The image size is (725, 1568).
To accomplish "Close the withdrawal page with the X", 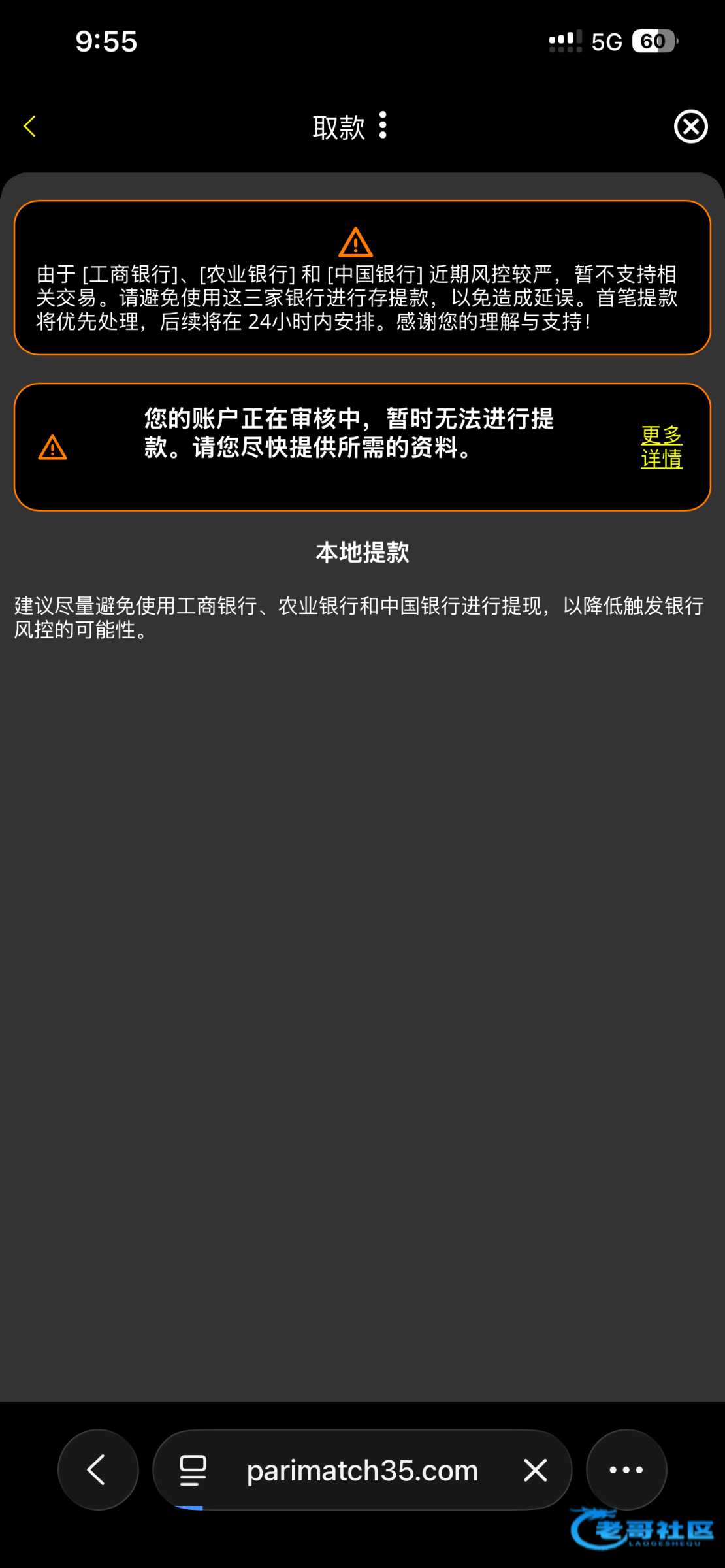I will [690, 126].
